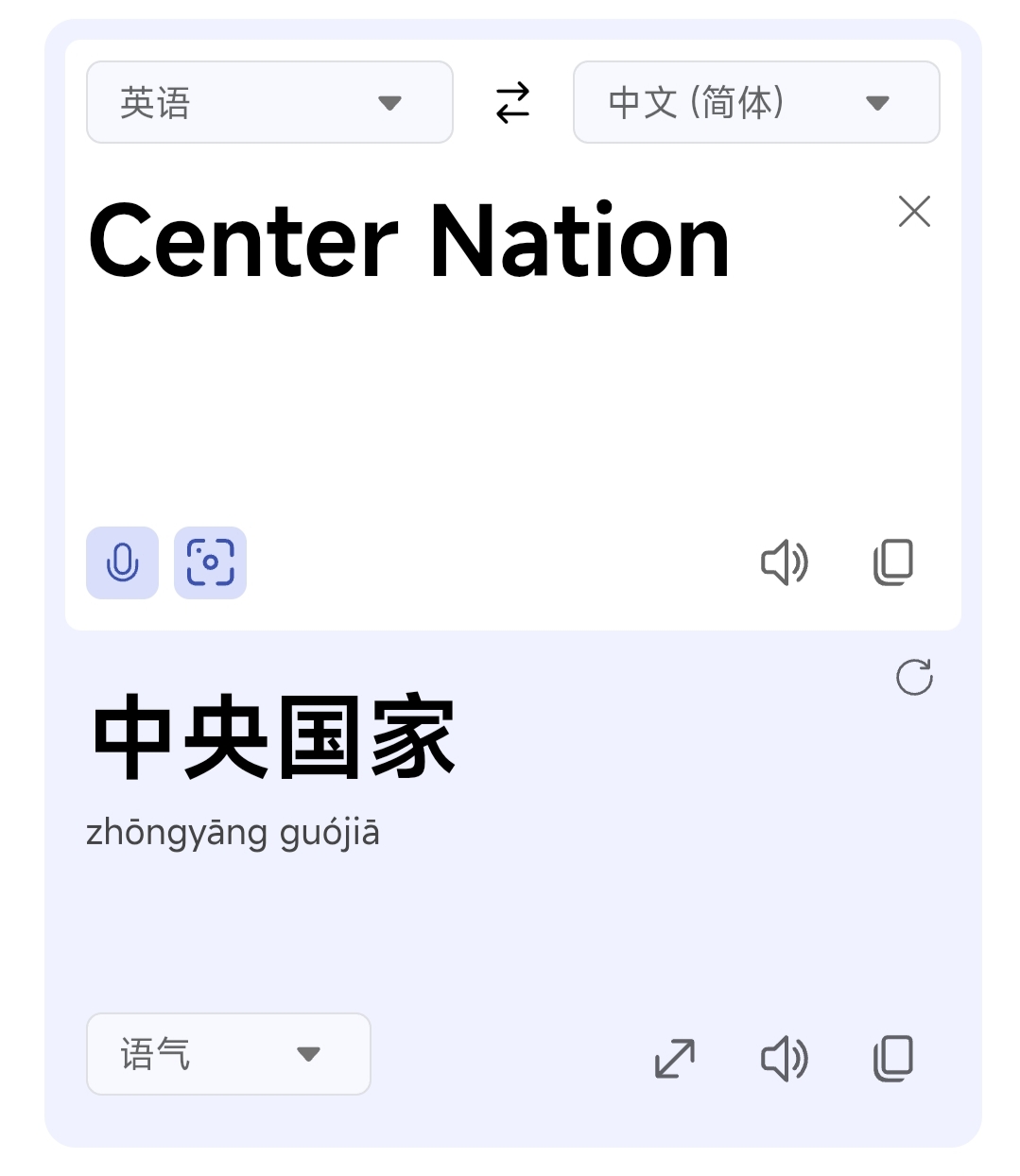Image resolution: width=1020 pixels, height=1176 pixels.
Task: Copy the translated text 中央国家
Action: (892, 1058)
